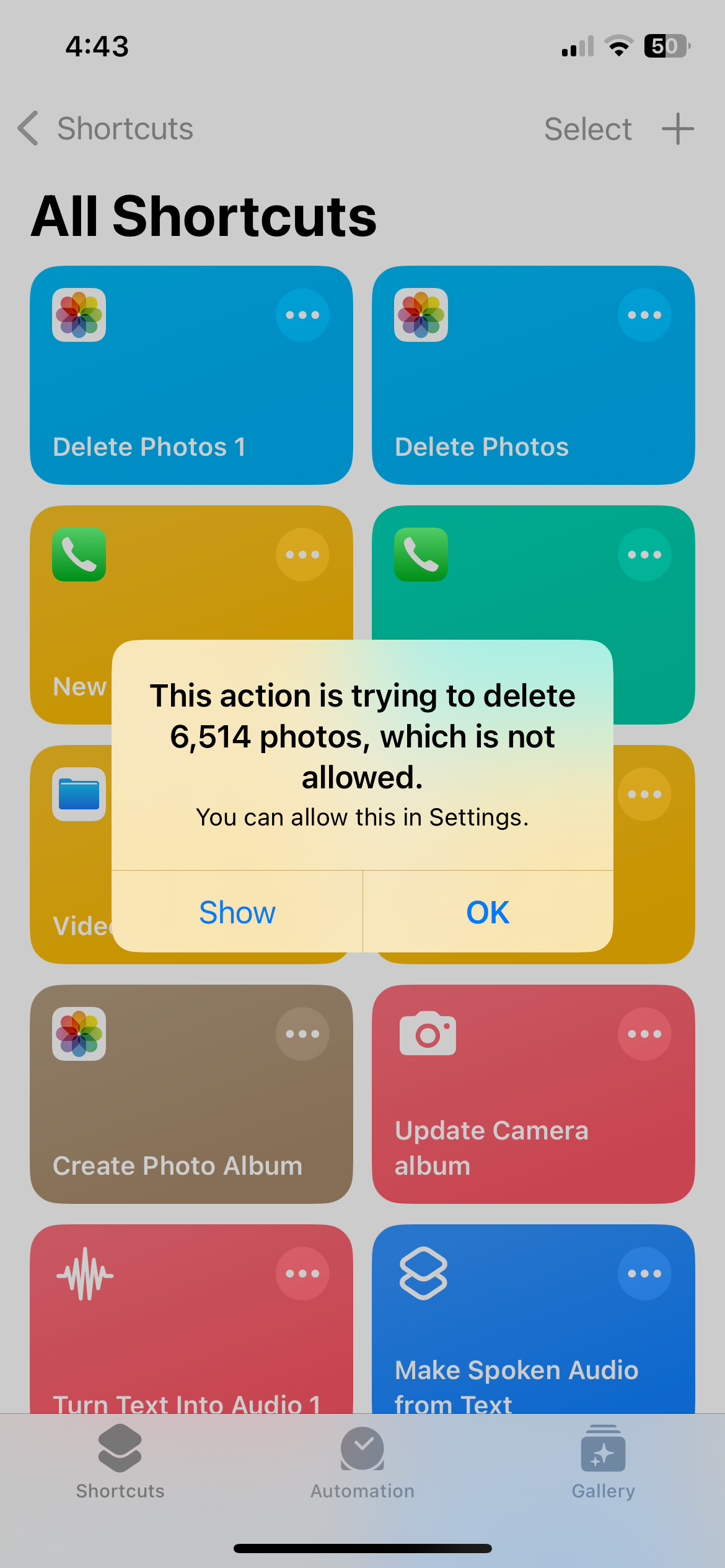Go back to Shortcuts
The image size is (725, 1568).
point(105,129)
